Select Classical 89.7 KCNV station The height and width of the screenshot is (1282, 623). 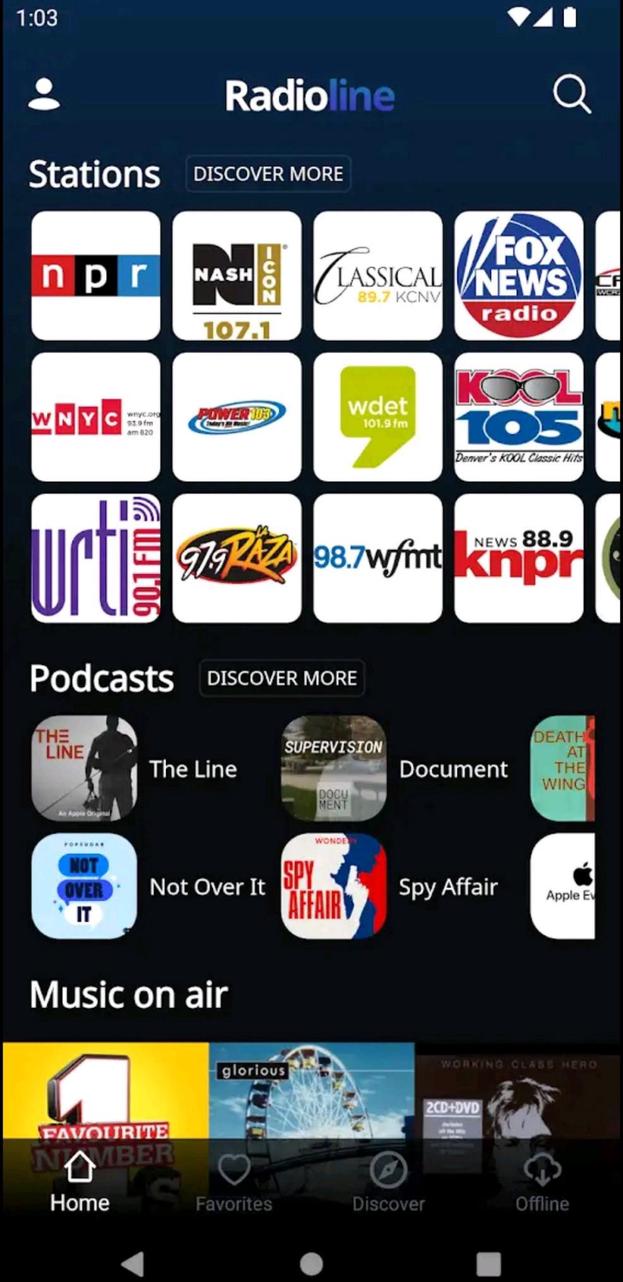378,275
